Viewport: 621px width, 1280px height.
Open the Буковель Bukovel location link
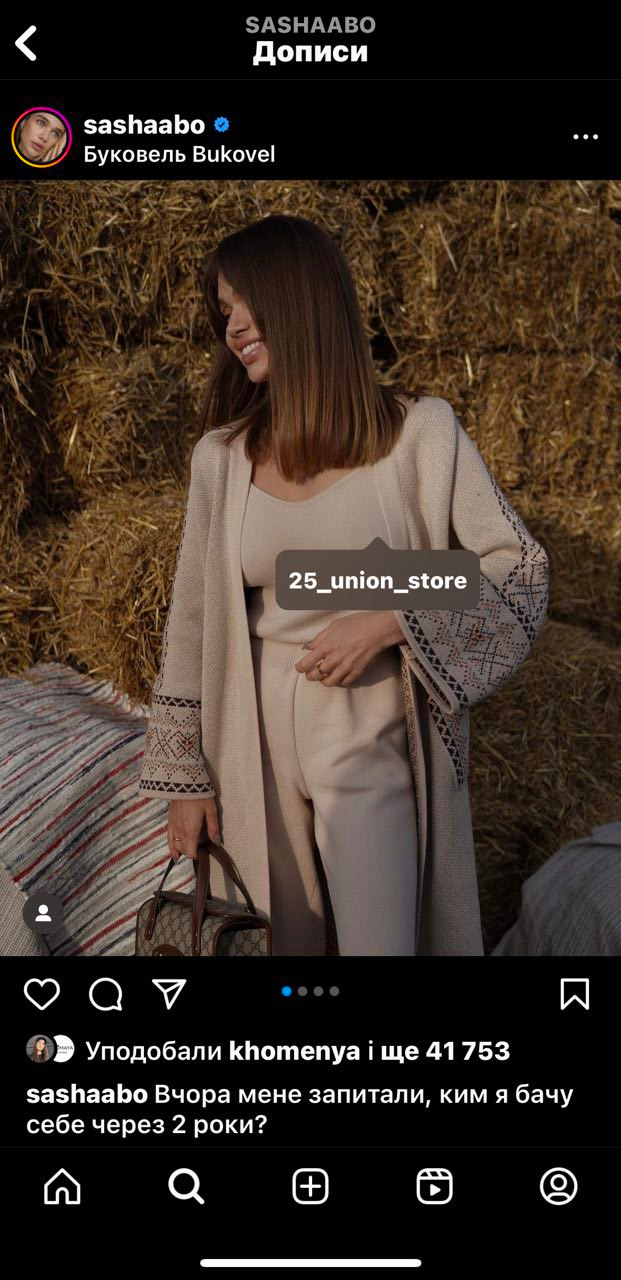click(x=179, y=155)
